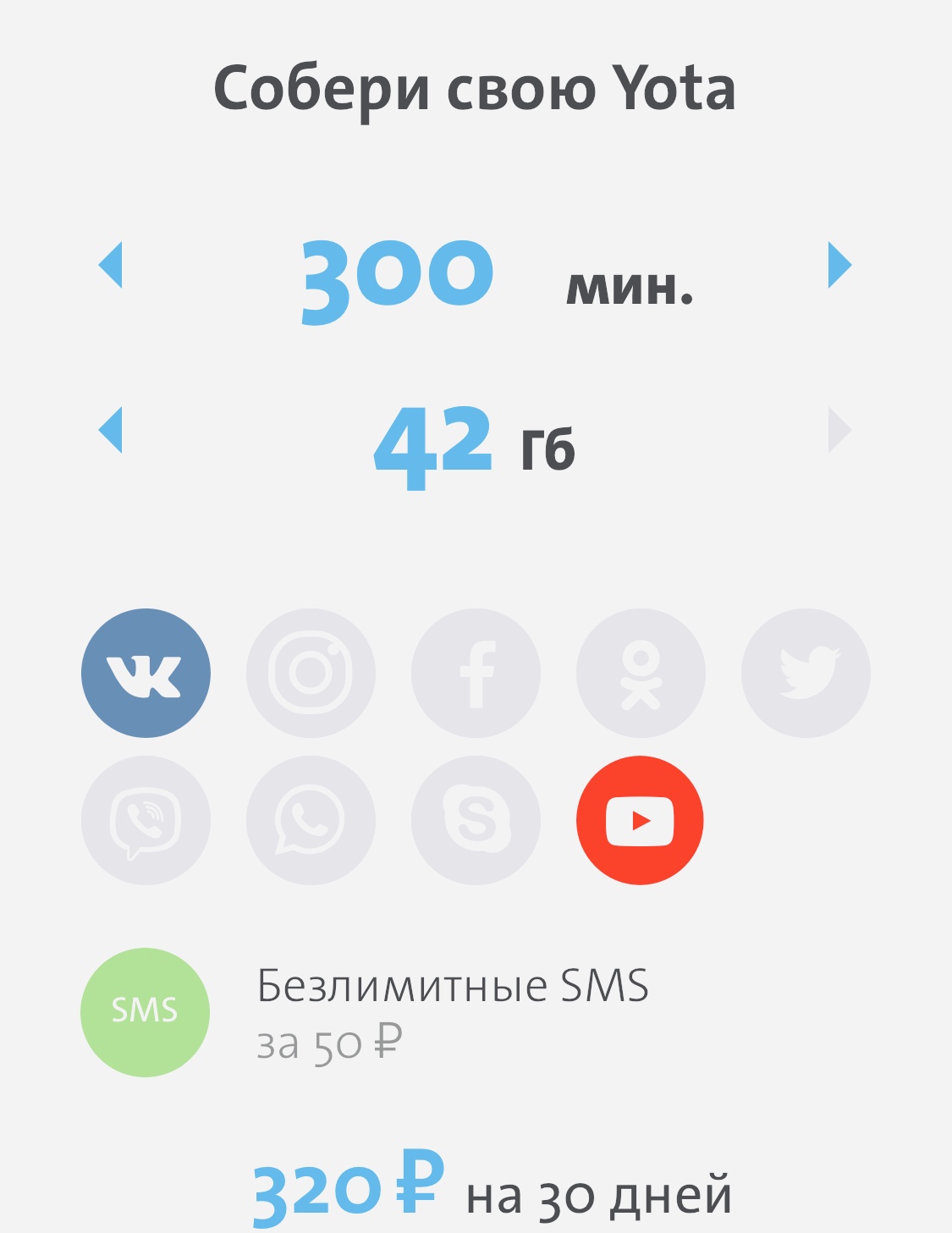Disable the unlimited VK option

click(146, 673)
